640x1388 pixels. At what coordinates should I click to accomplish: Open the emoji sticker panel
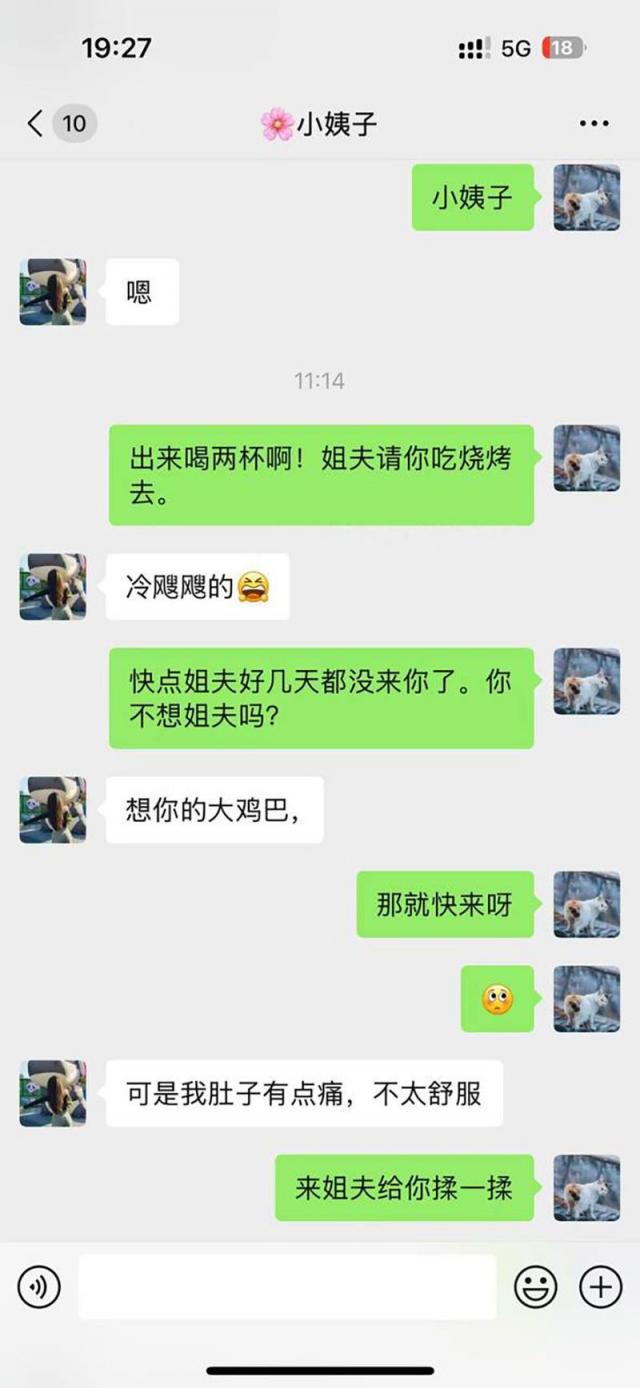click(536, 1287)
